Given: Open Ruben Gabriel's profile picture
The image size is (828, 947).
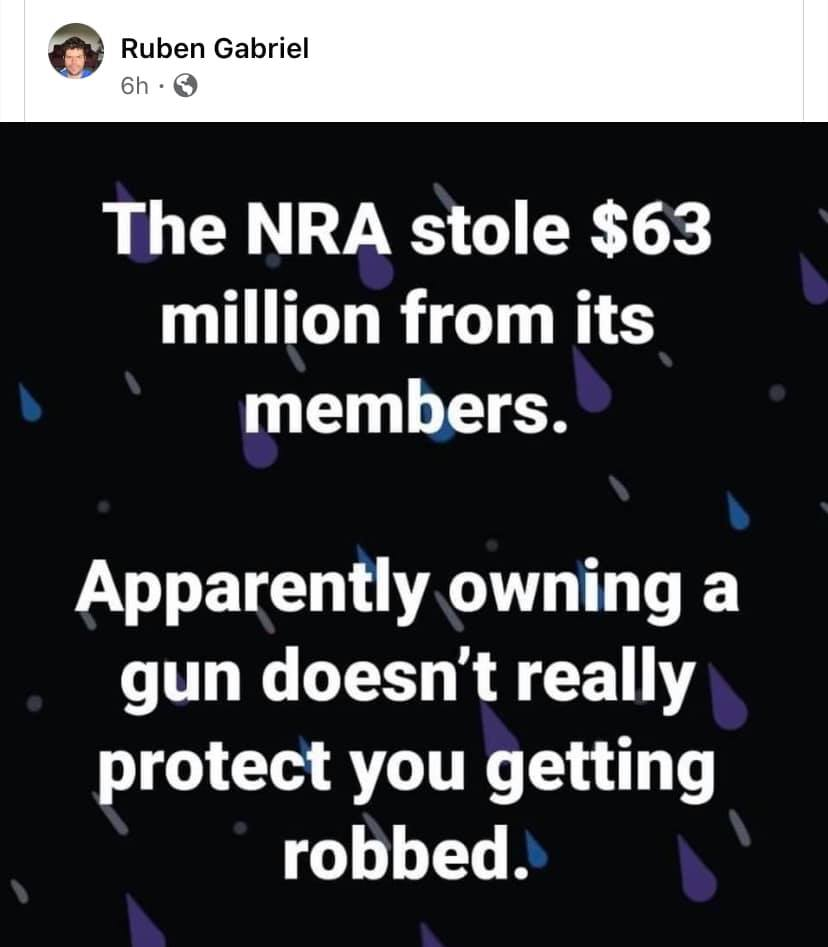Looking at the screenshot, I should tap(76, 51).
